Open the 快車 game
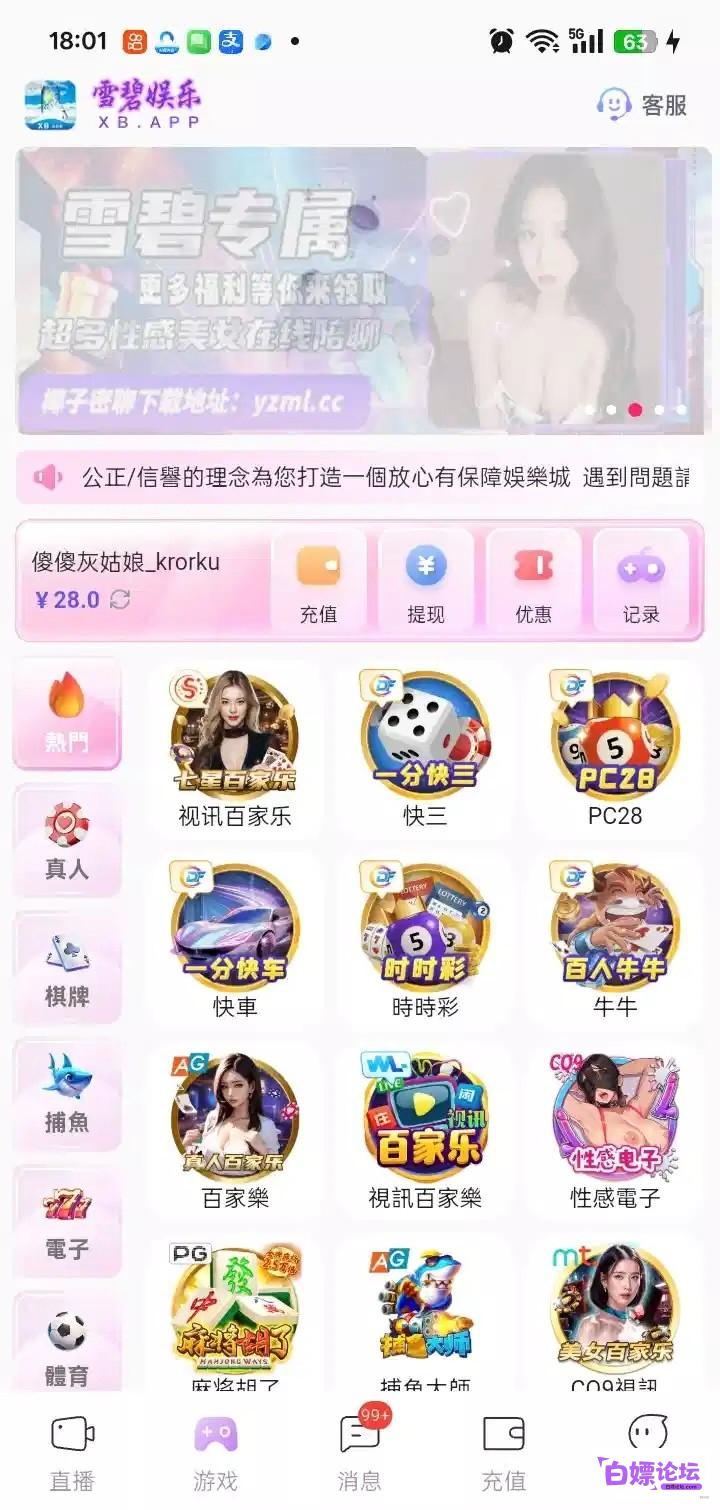The image size is (720, 1510). (x=235, y=941)
